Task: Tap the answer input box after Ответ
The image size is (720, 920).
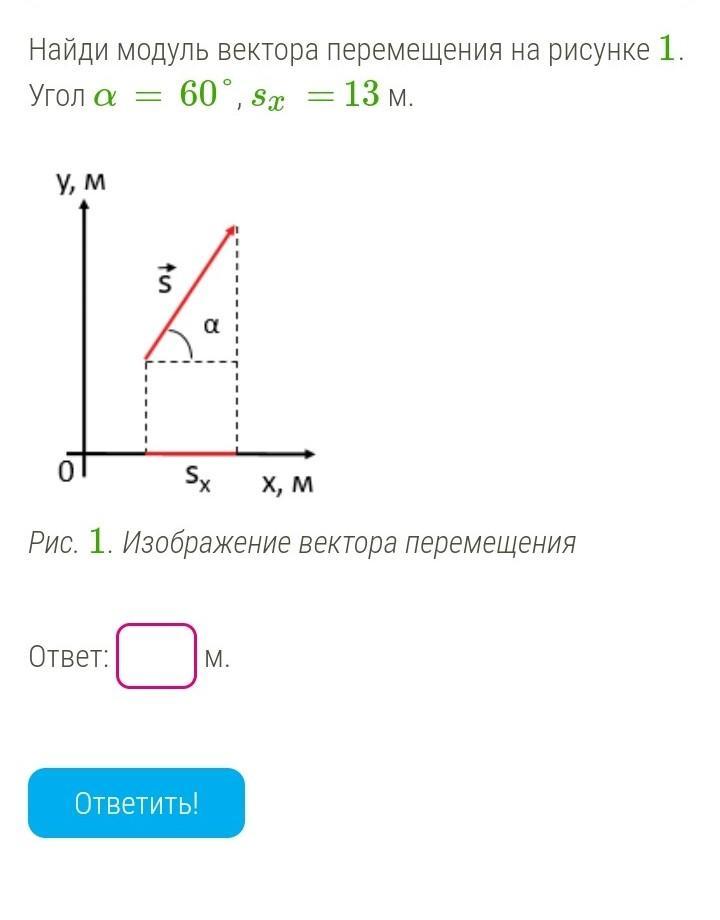Action: (157, 656)
